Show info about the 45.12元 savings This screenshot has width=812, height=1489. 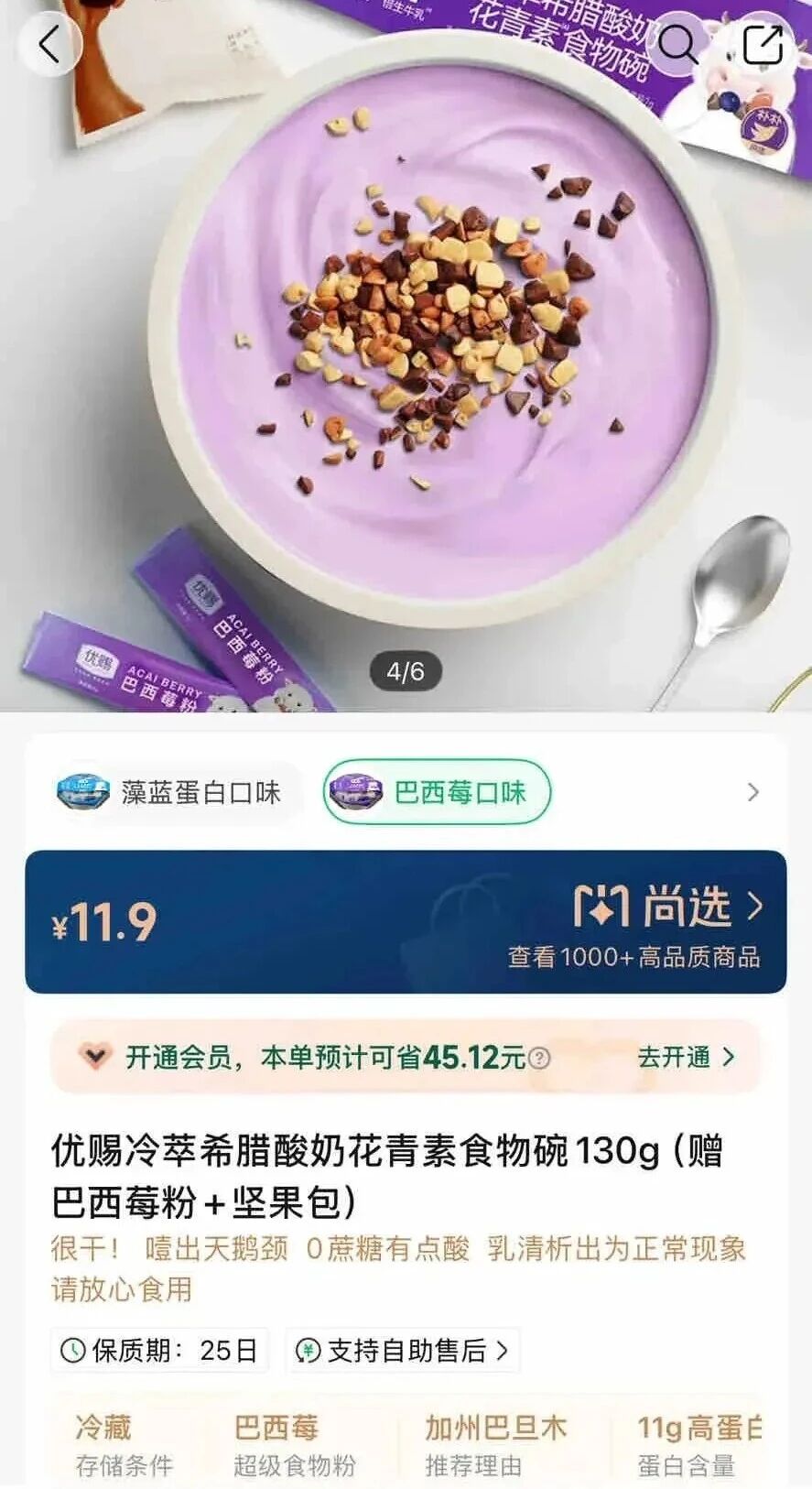tap(540, 1059)
